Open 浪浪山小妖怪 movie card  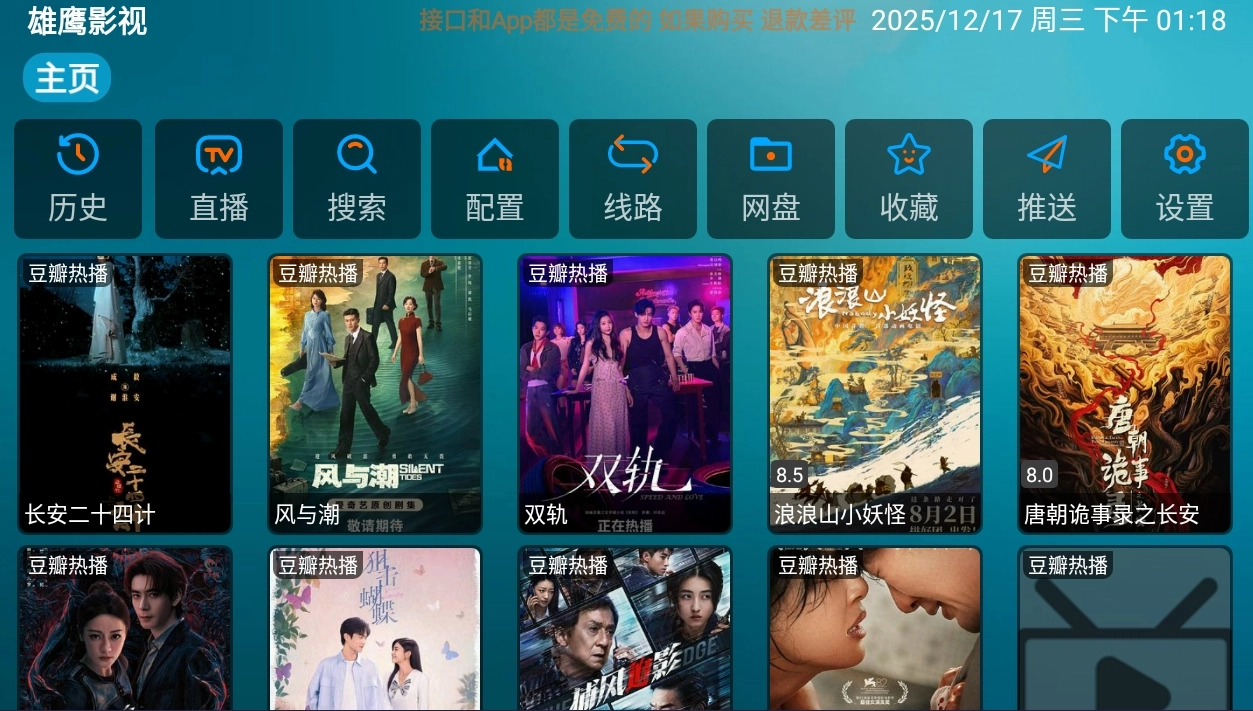pyautogui.click(x=875, y=393)
